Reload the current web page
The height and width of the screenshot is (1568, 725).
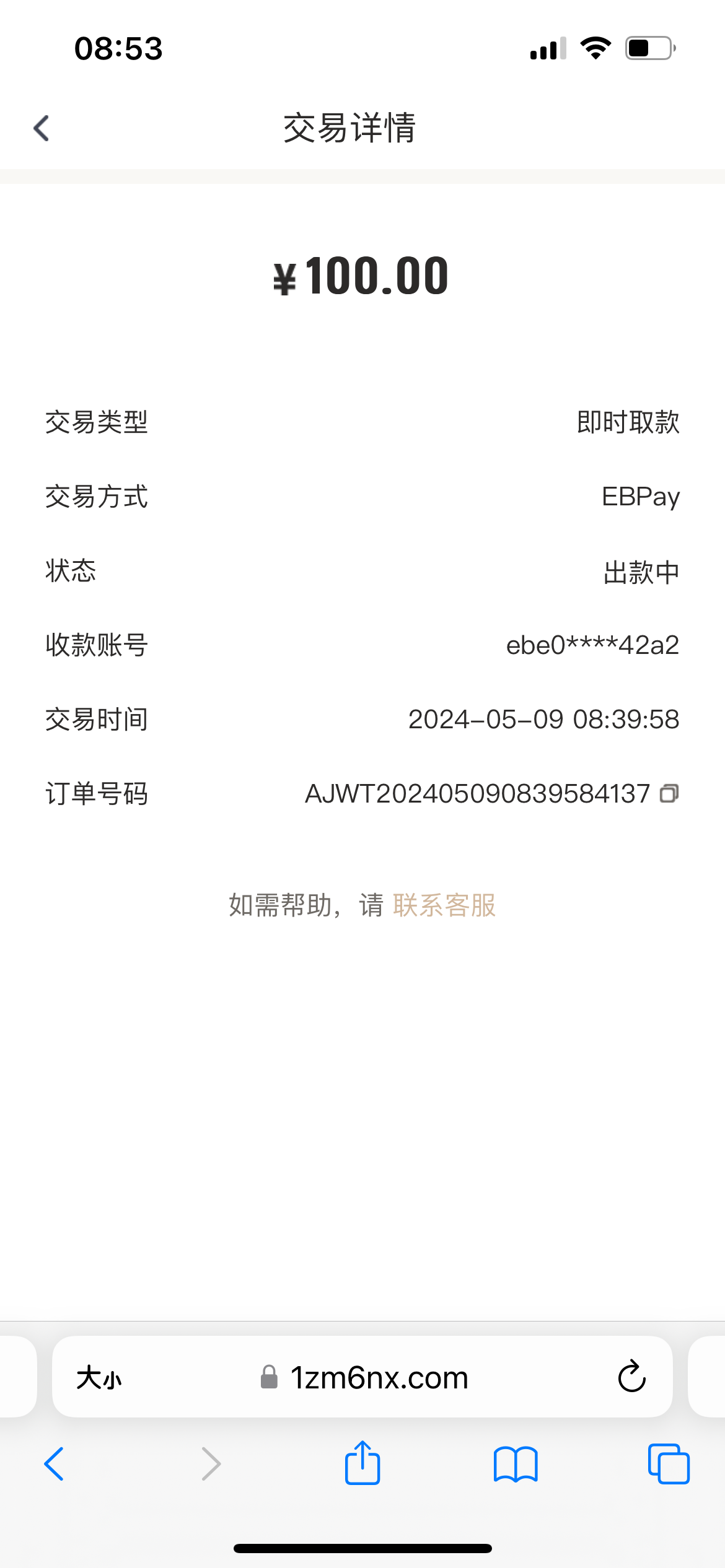pos(631,1377)
